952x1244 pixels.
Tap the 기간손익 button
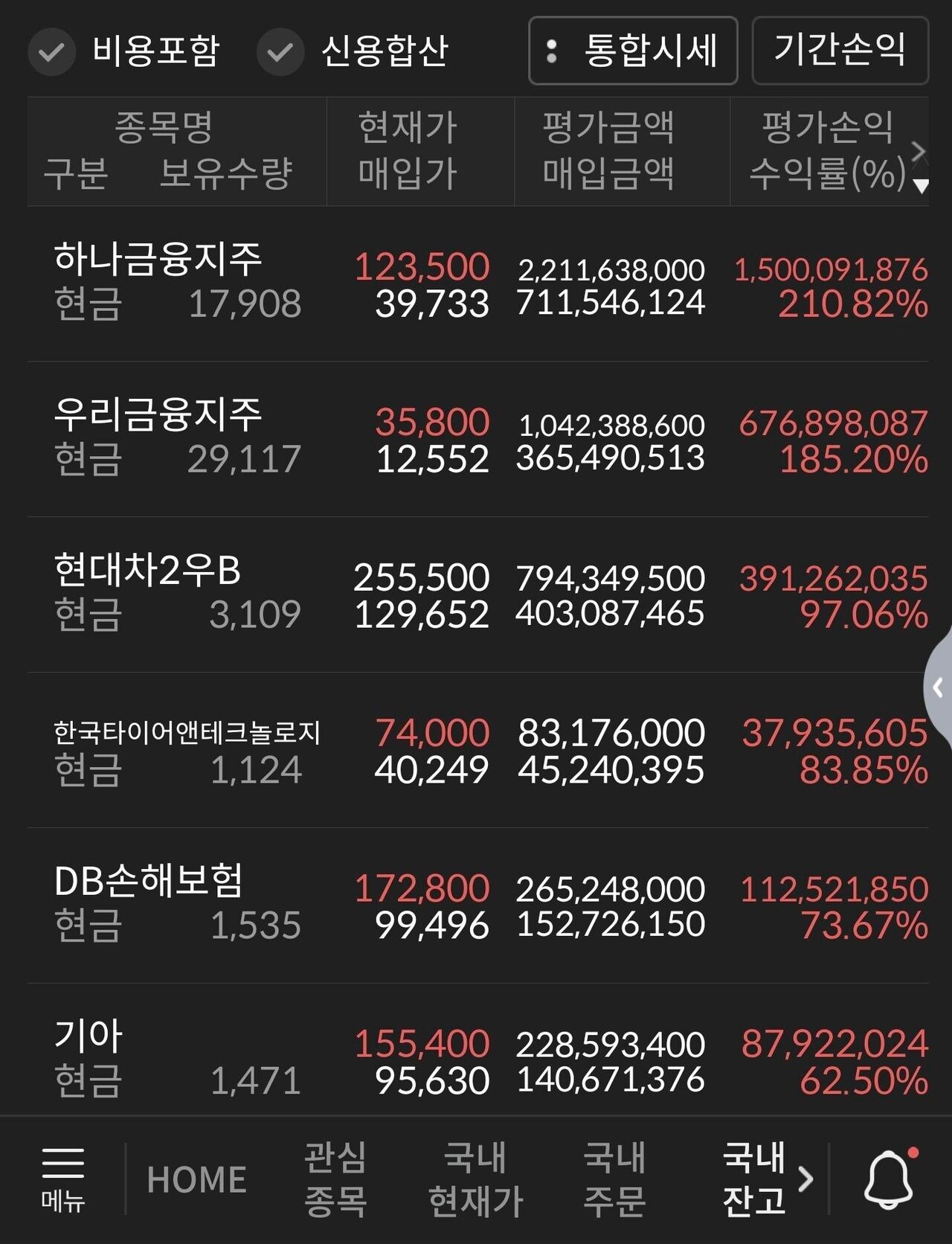(840, 51)
